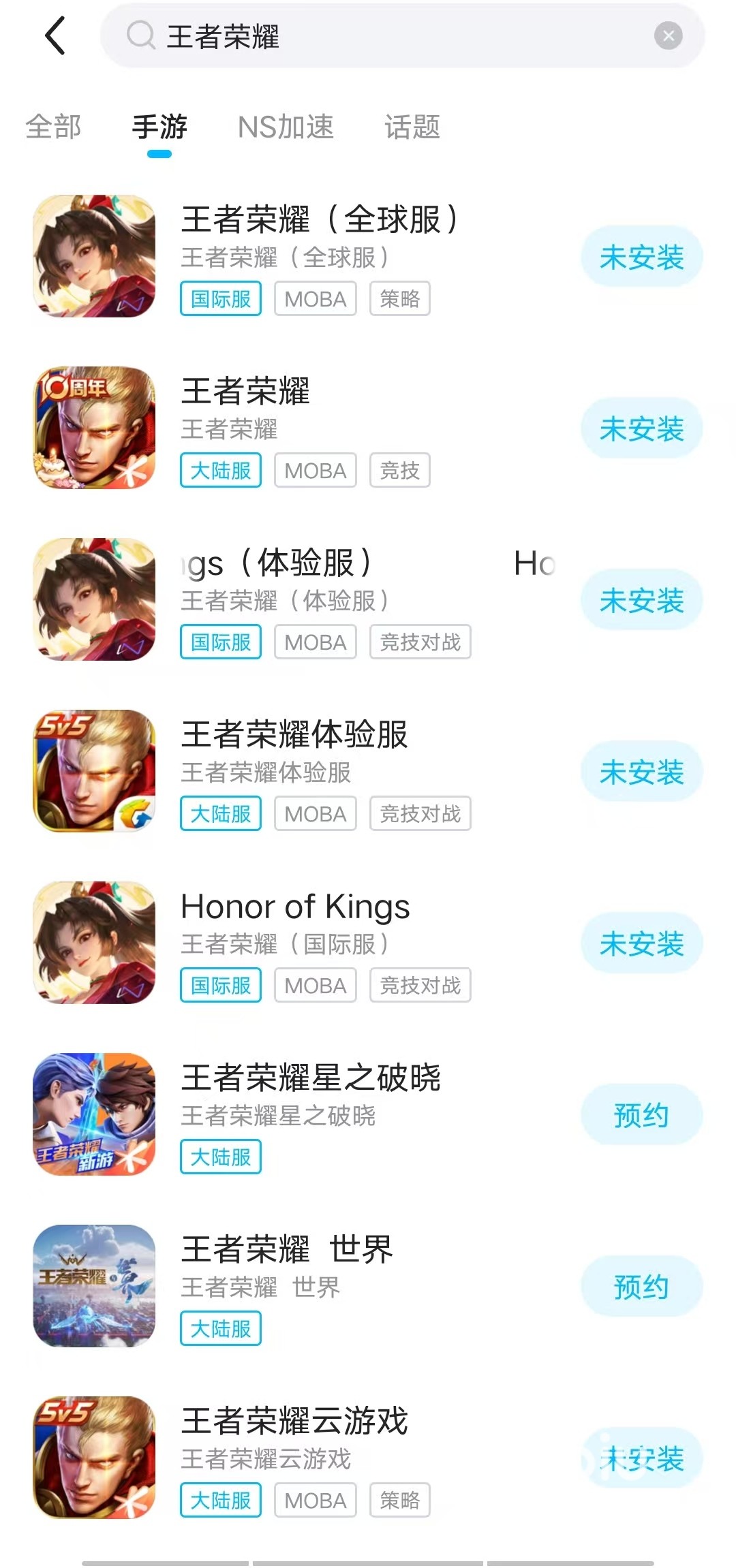Reserve 王者荣耀星之破晓 with 预约
Image resolution: width=736 pixels, height=1568 pixels.
coord(641,1116)
